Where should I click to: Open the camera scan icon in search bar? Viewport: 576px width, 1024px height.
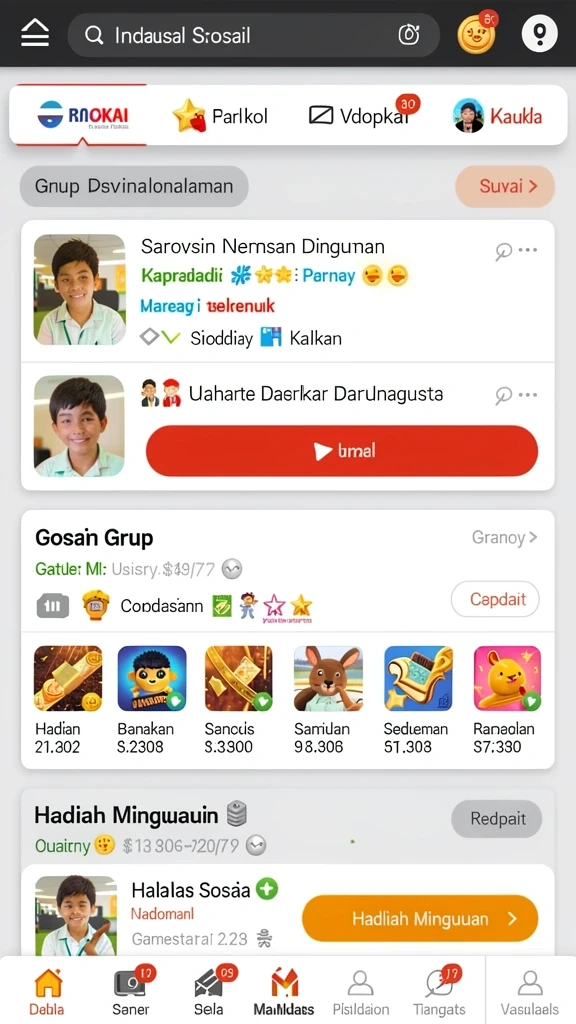[409, 35]
